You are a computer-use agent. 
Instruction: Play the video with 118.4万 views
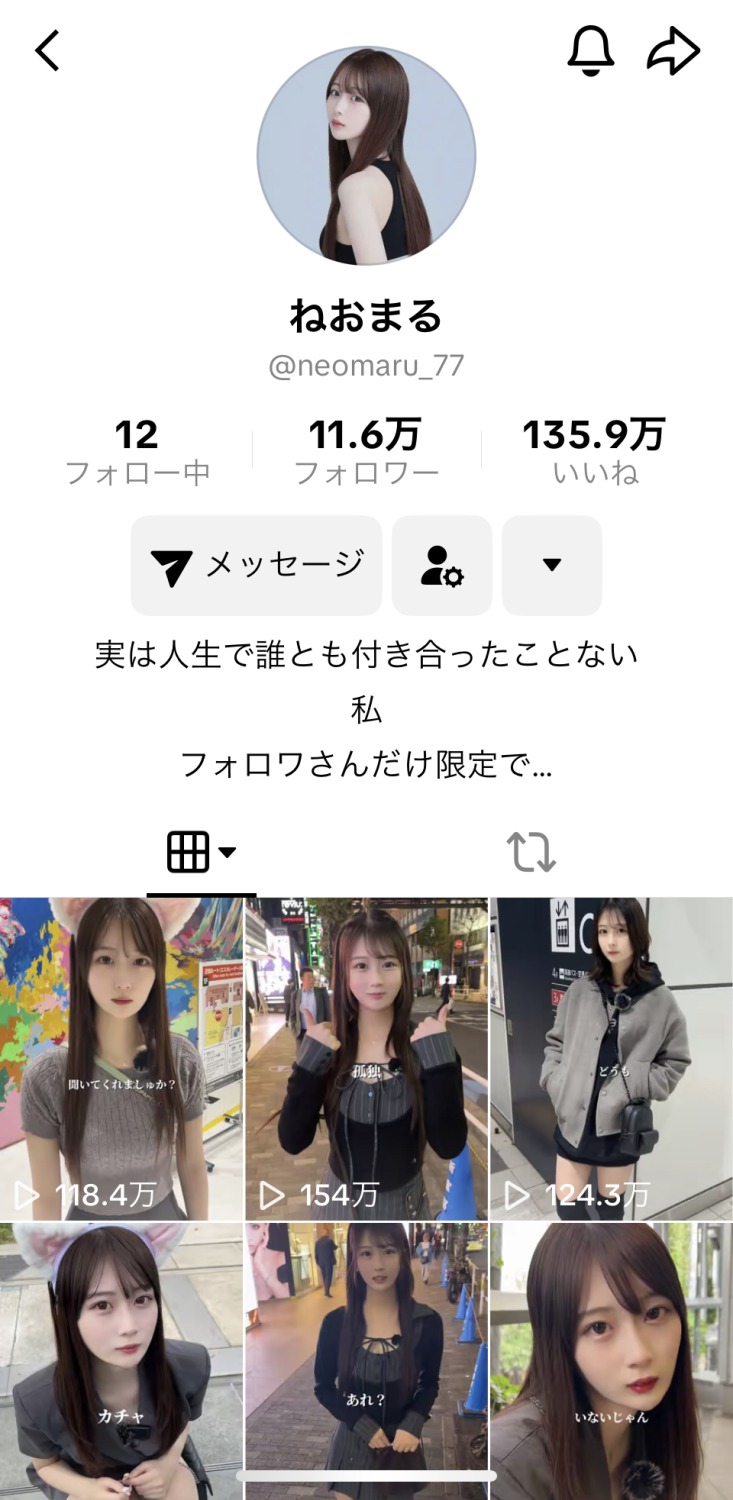coord(121,1058)
